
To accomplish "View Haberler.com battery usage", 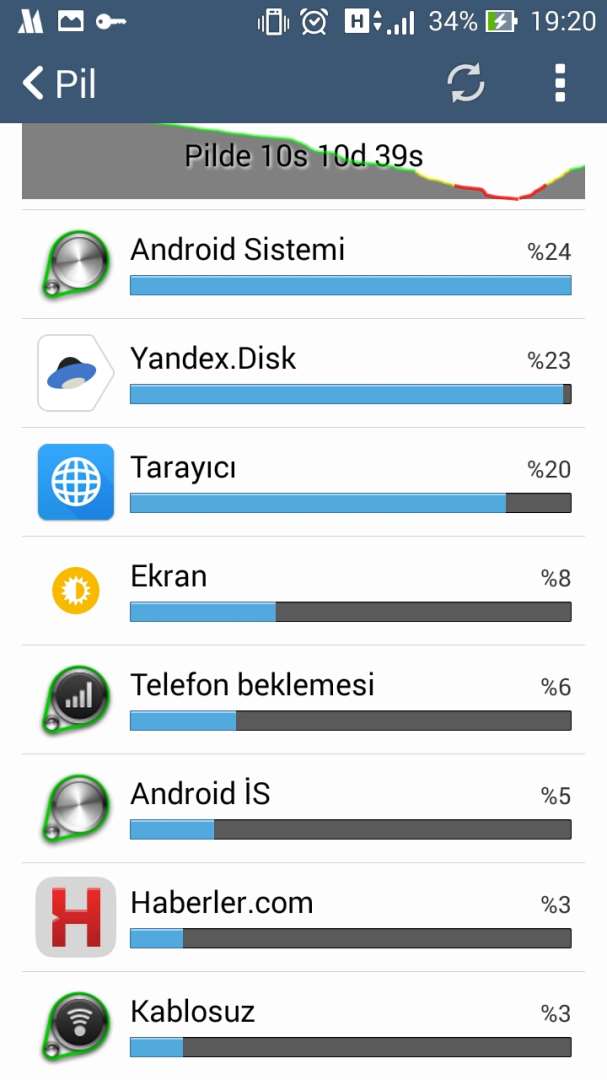I will coord(303,917).
